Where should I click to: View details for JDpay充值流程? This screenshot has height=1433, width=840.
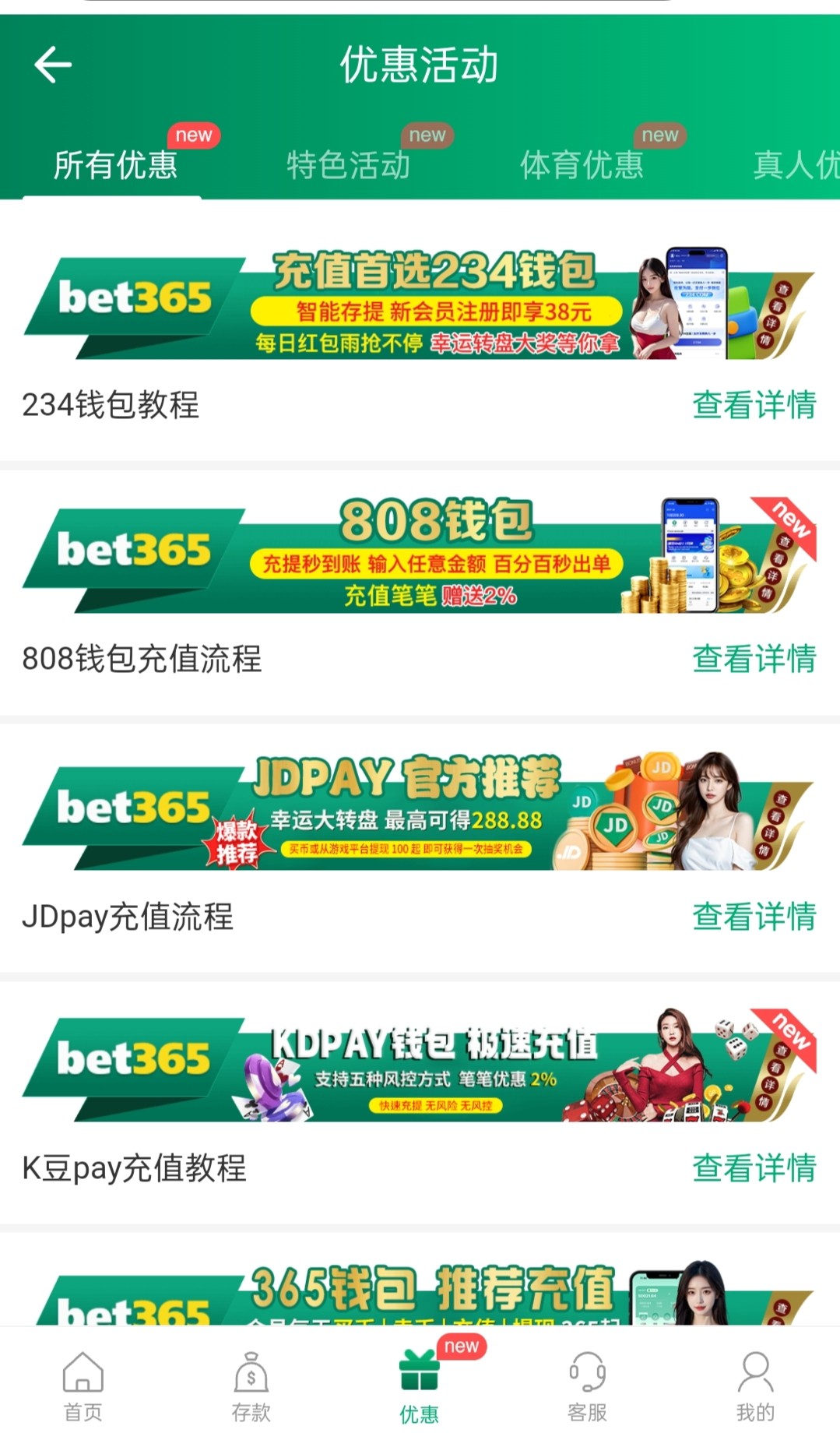coord(754,916)
